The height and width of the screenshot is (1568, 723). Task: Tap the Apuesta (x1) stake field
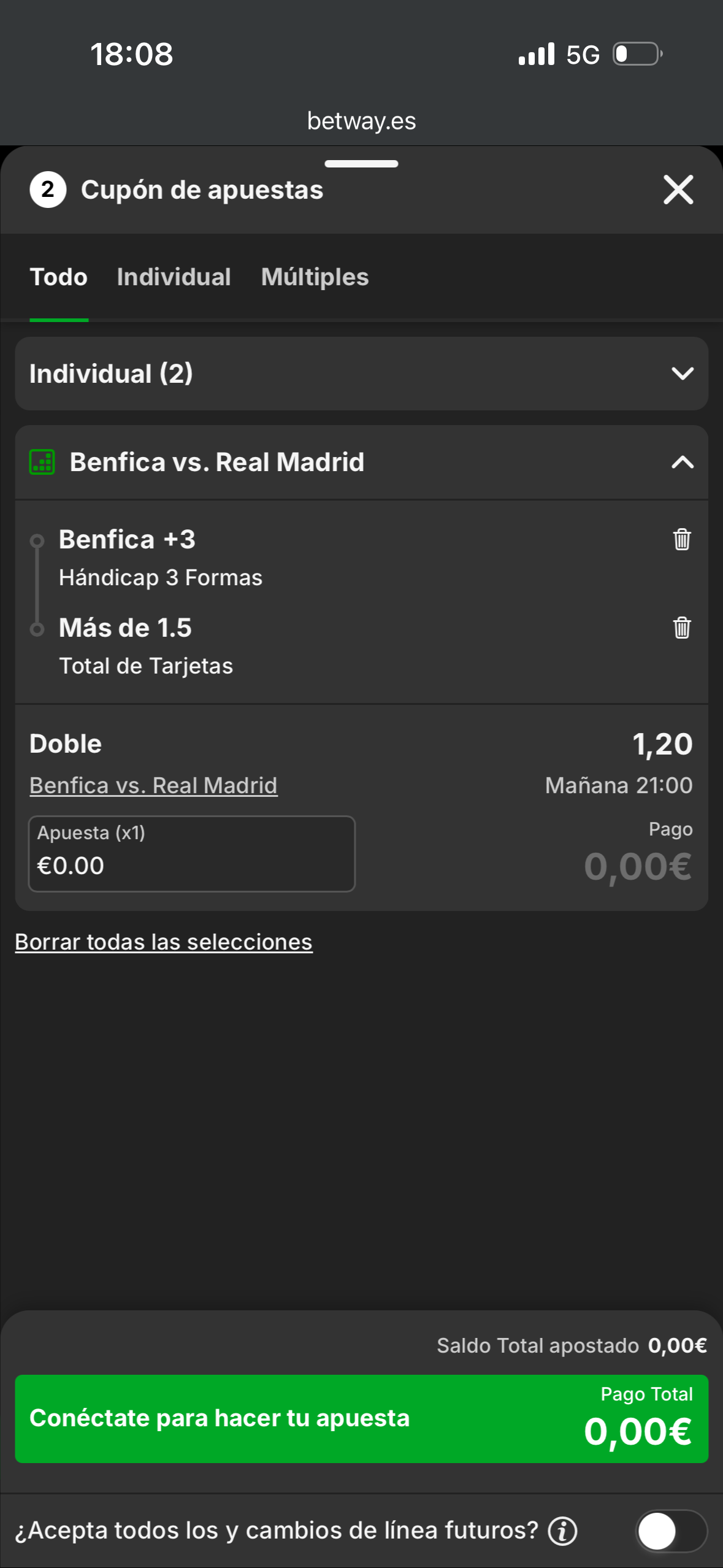[191, 854]
